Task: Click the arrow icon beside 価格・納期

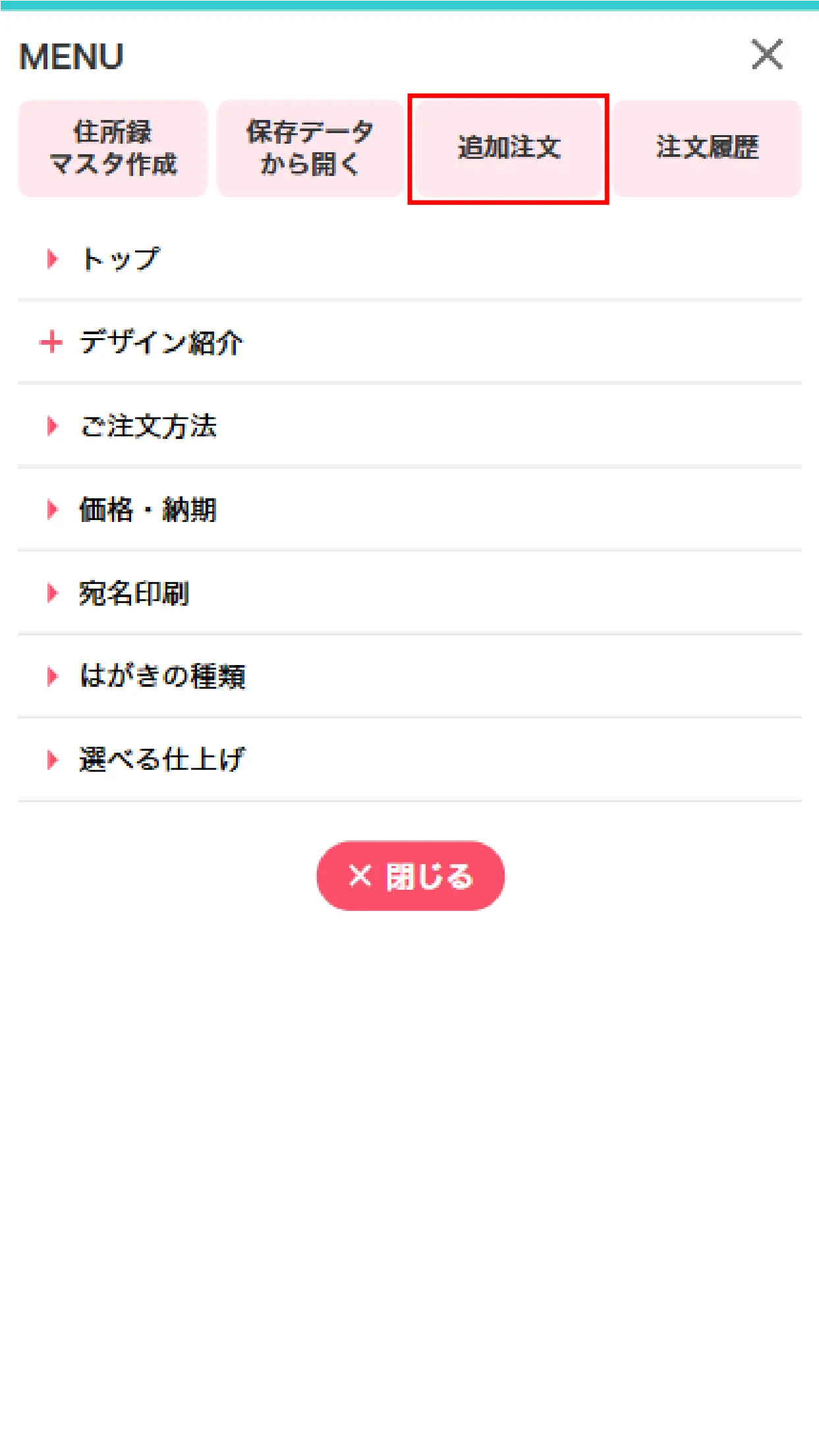Action: pyautogui.click(x=51, y=509)
